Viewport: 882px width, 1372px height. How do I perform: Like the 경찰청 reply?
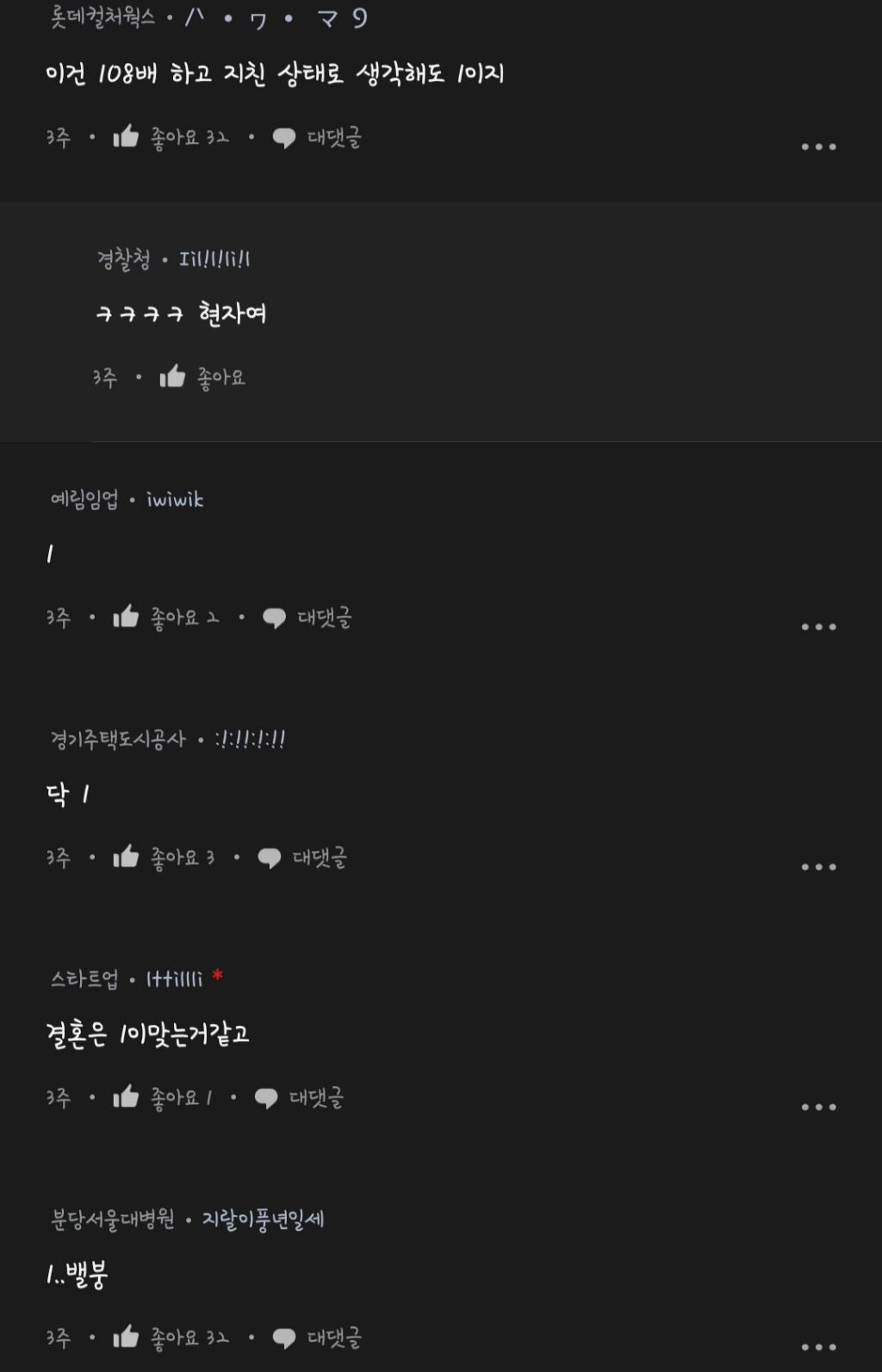[x=173, y=377]
